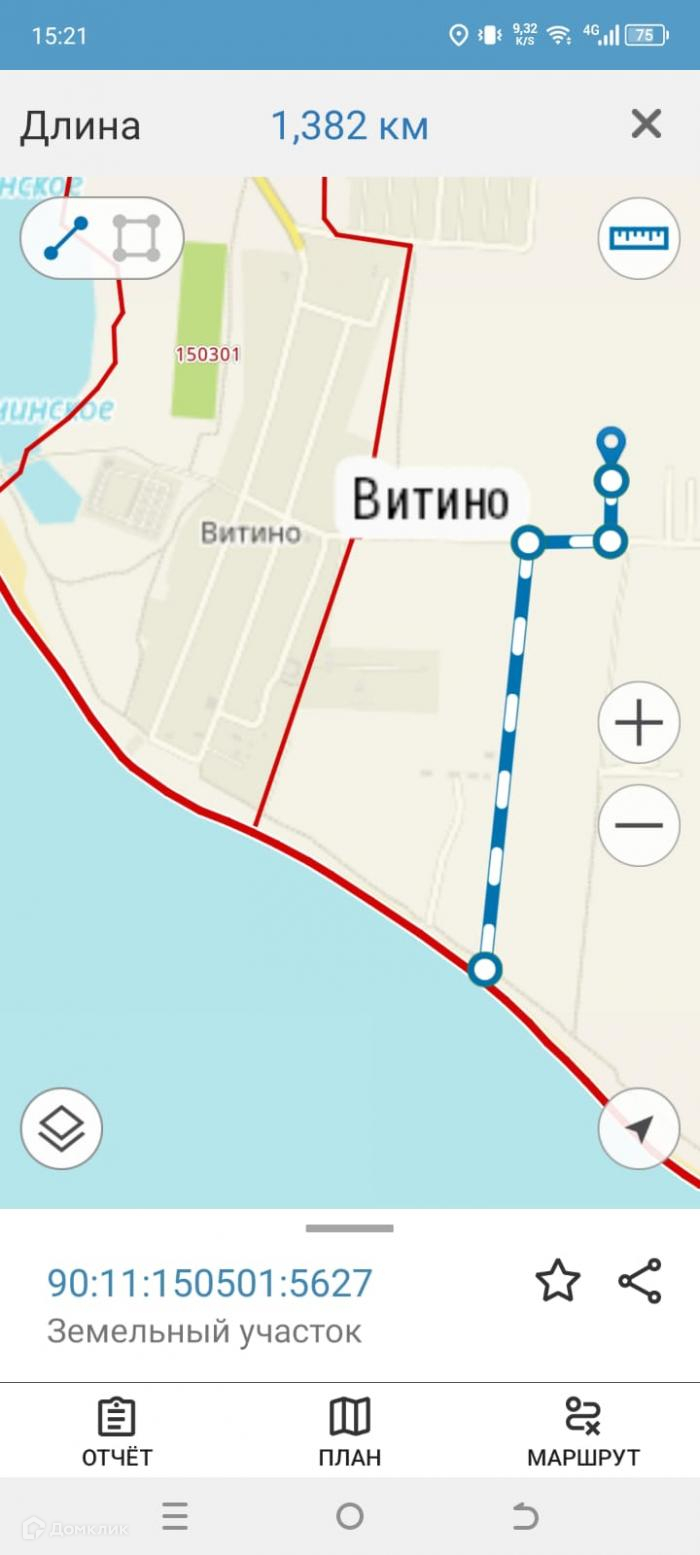The height and width of the screenshot is (1555, 700).
Task: Center map on my current location
Action: click(x=639, y=1129)
